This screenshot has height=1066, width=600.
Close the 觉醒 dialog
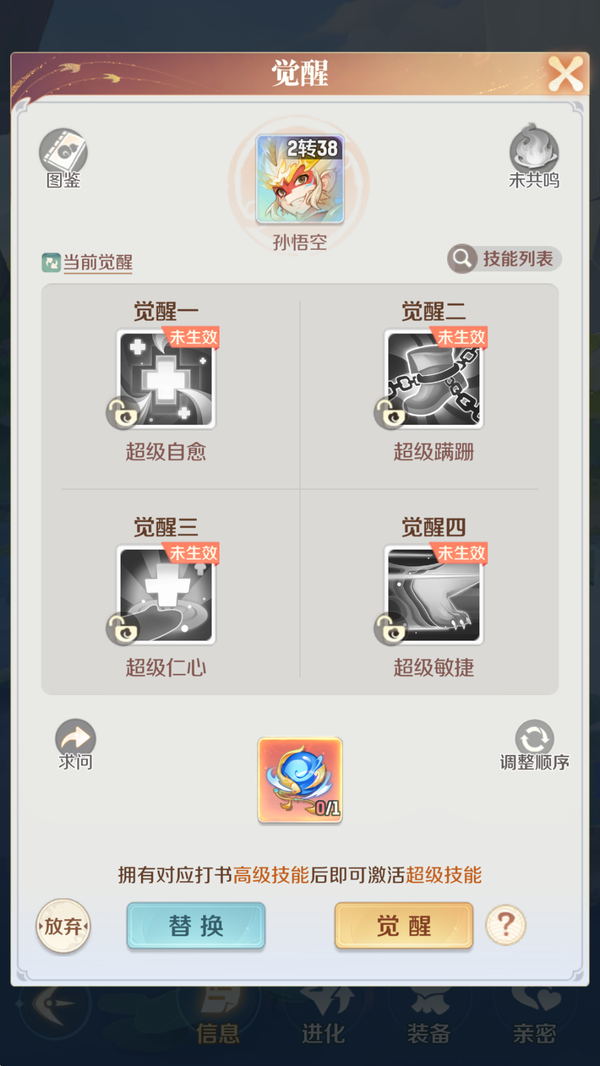point(565,74)
